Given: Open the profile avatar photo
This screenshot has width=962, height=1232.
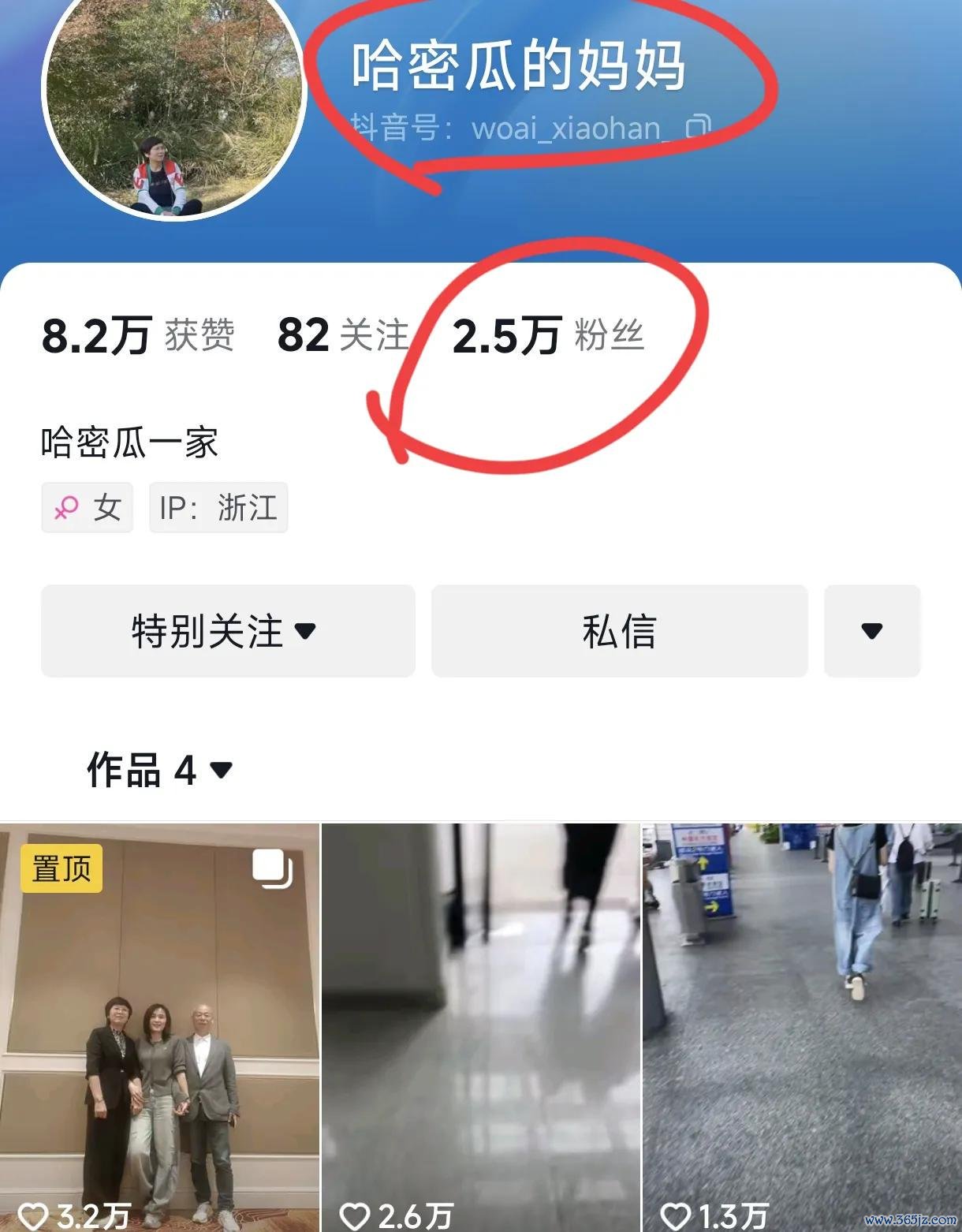Looking at the screenshot, I should (x=173, y=99).
